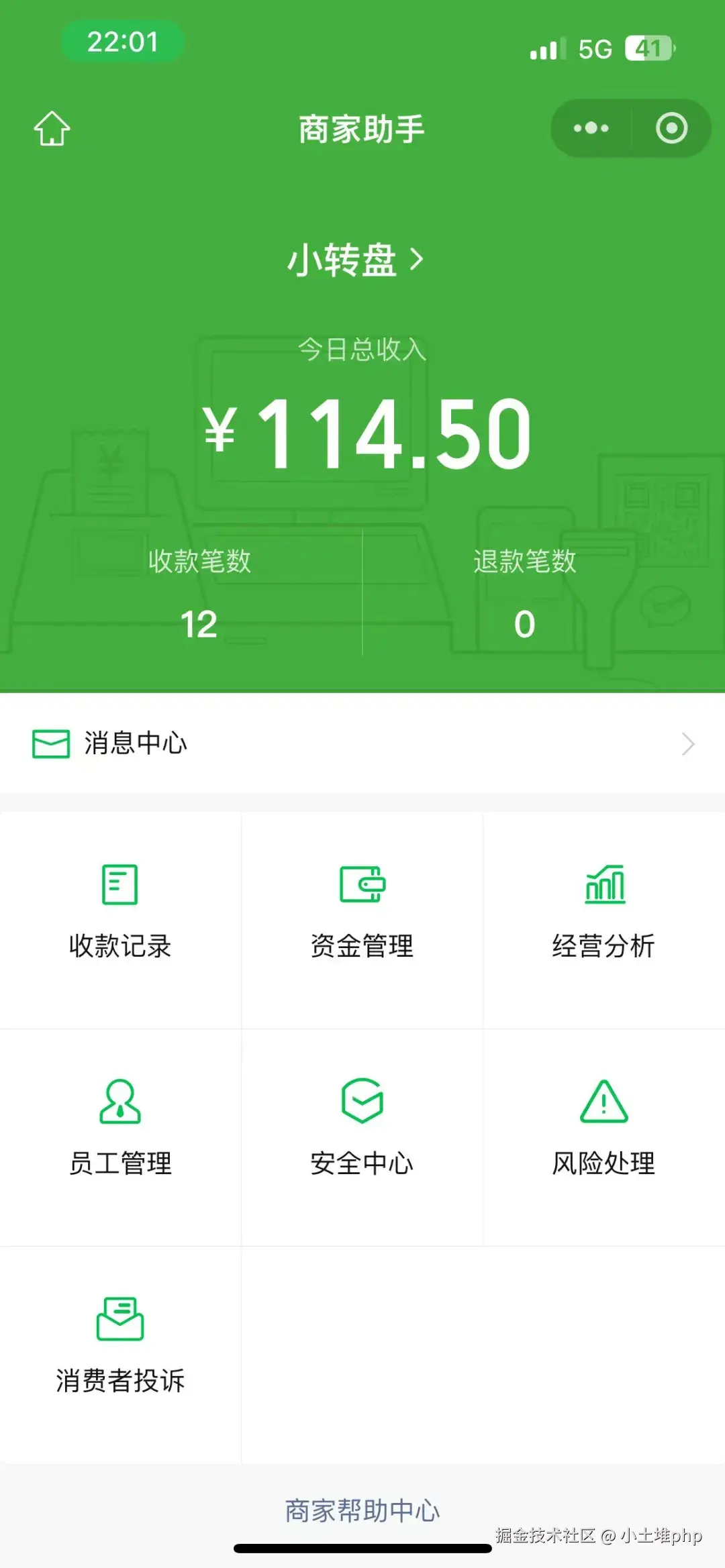This screenshot has width=725, height=1568.
Task: Select the 收款笔数 count showing 12
Action: point(199,624)
